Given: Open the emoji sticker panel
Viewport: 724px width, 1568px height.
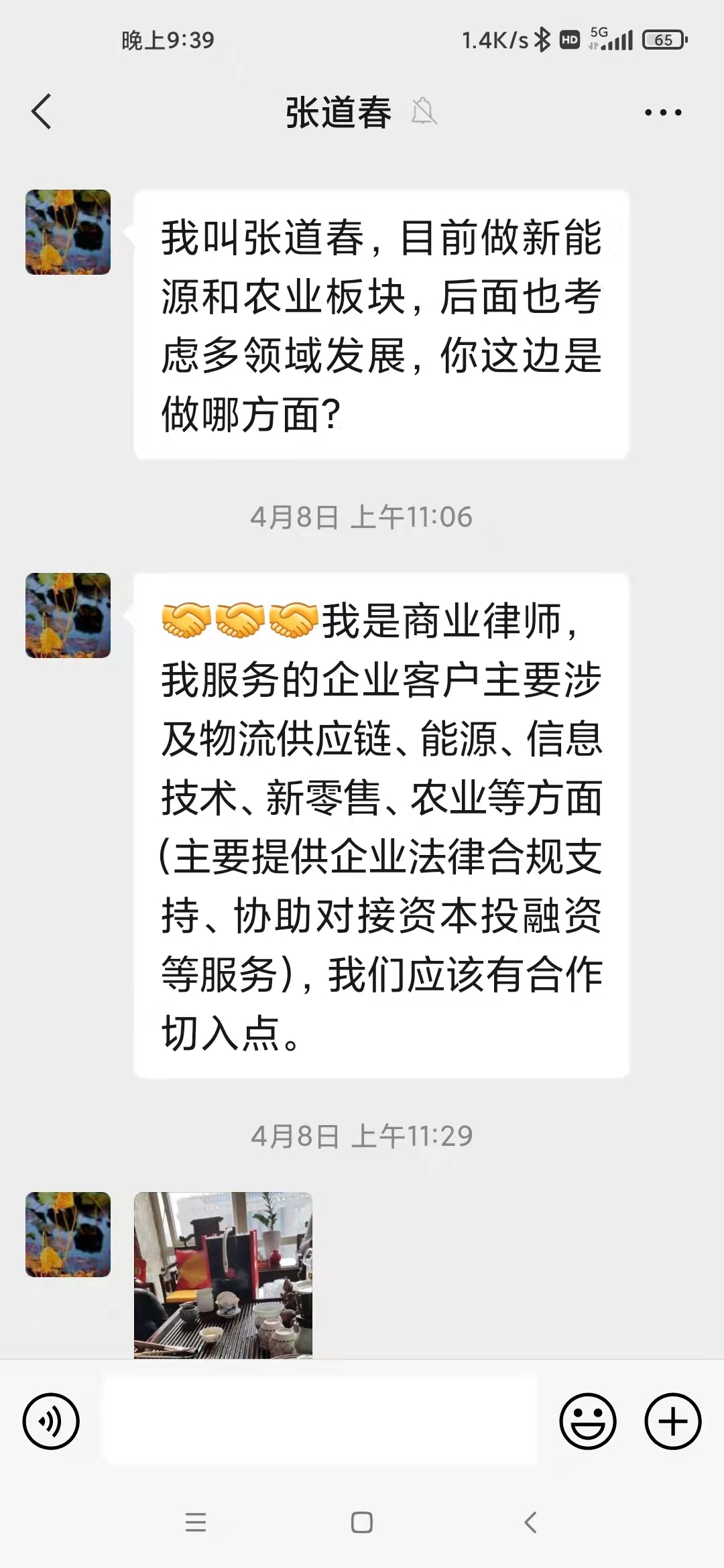Looking at the screenshot, I should click(588, 1421).
